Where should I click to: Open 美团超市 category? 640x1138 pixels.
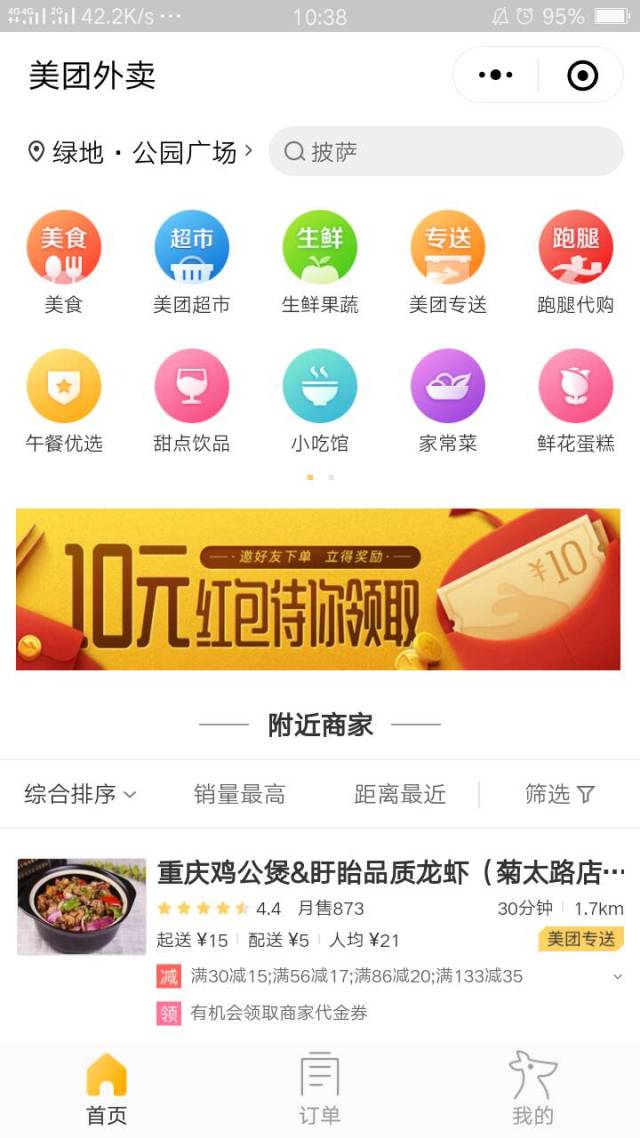pyautogui.click(x=191, y=262)
